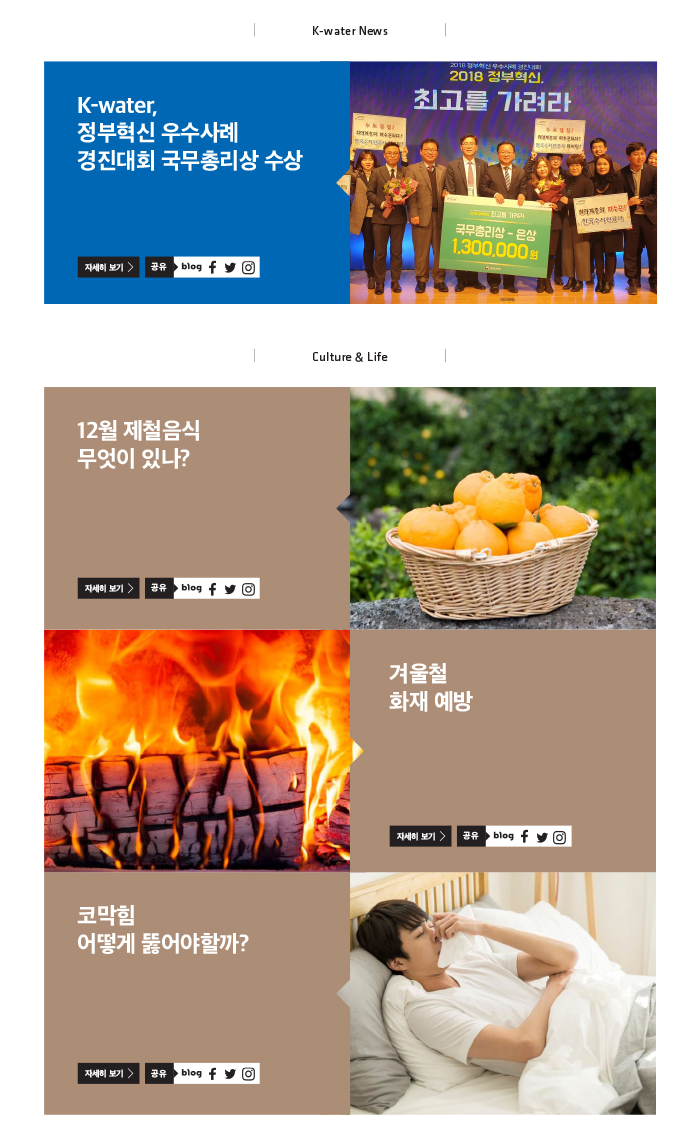
Task: Share 겨울철 화재 예방 on Instagram
Action: (x=560, y=837)
